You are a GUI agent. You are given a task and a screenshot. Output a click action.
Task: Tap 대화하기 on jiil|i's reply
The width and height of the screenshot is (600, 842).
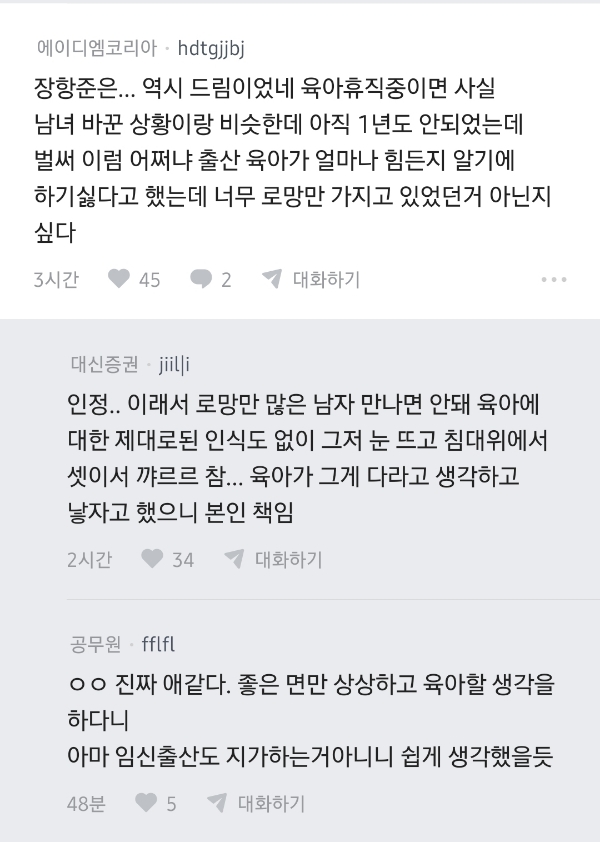(x=274, y=559)
